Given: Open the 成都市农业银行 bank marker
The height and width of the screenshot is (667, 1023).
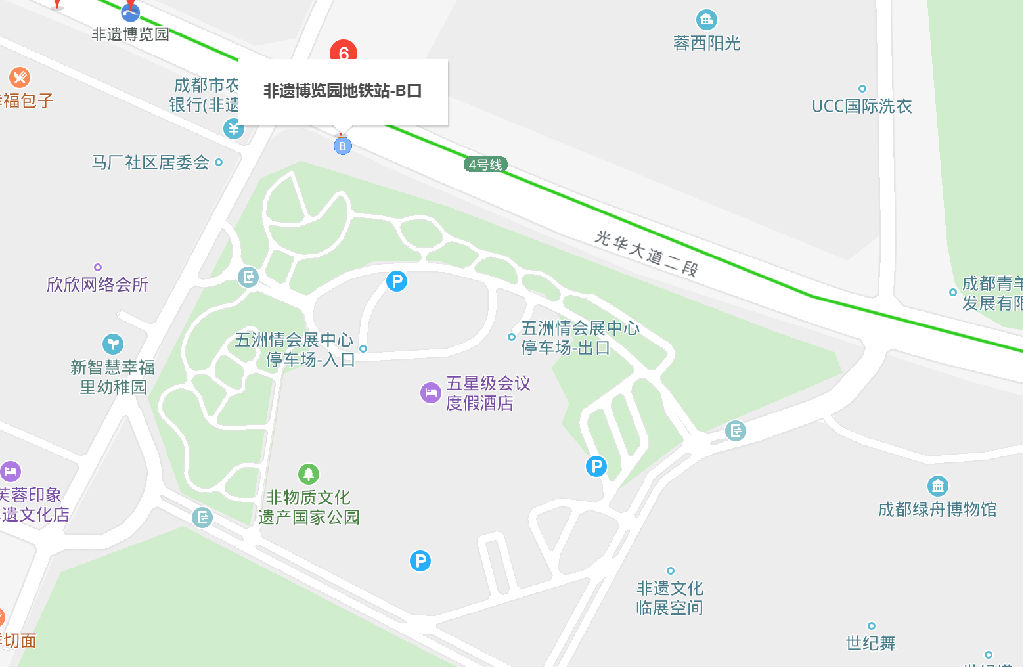Looking at the screenshot, I should tap(233, 128).
